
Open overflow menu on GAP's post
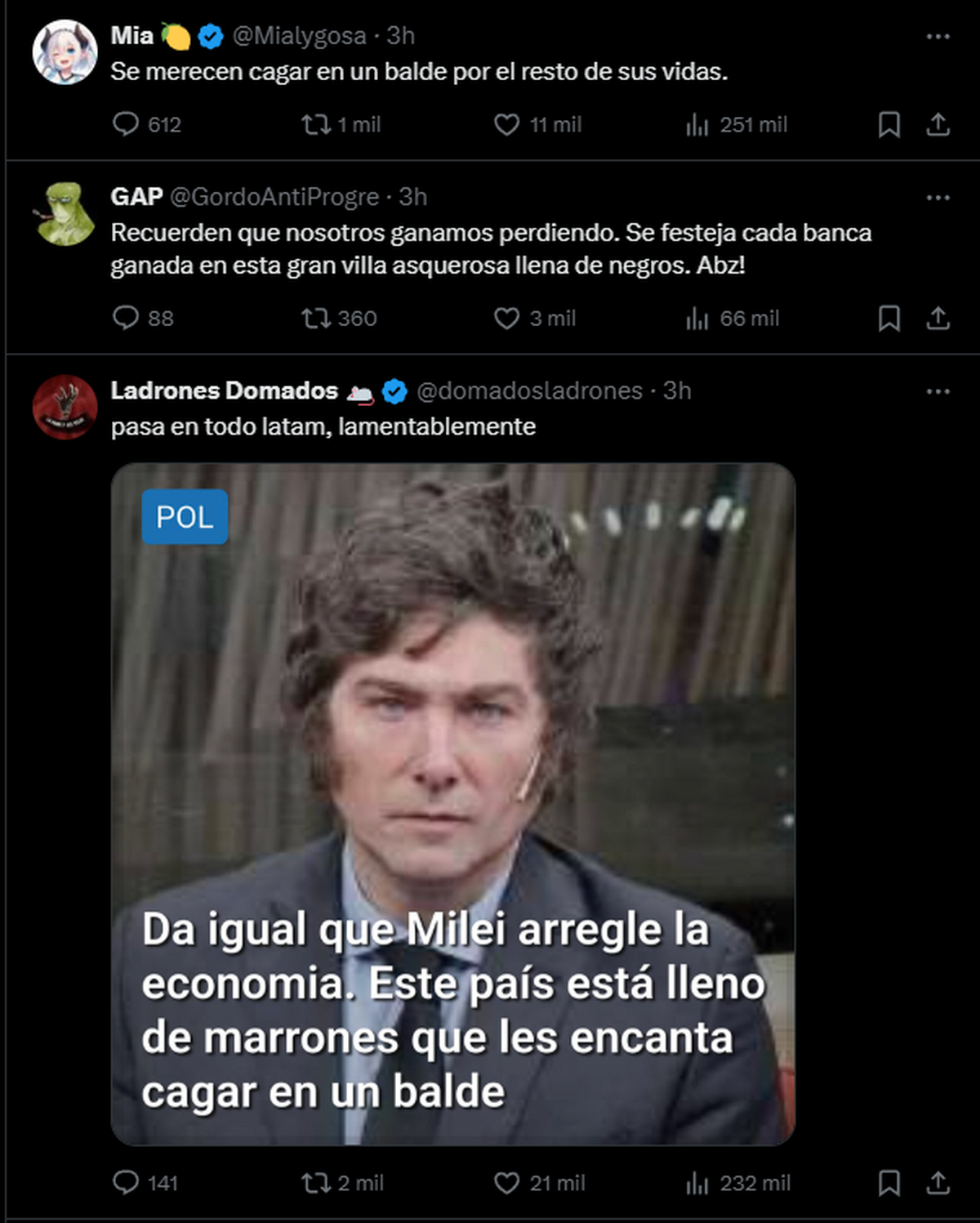[938, 197]
